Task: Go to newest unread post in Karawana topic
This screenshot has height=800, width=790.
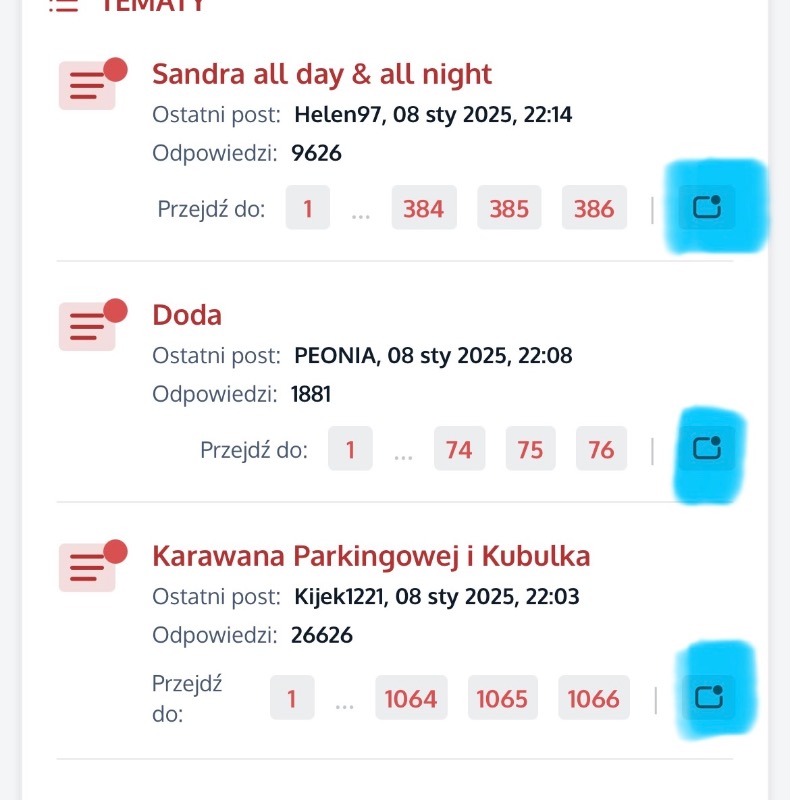Action: coord(707,697)
